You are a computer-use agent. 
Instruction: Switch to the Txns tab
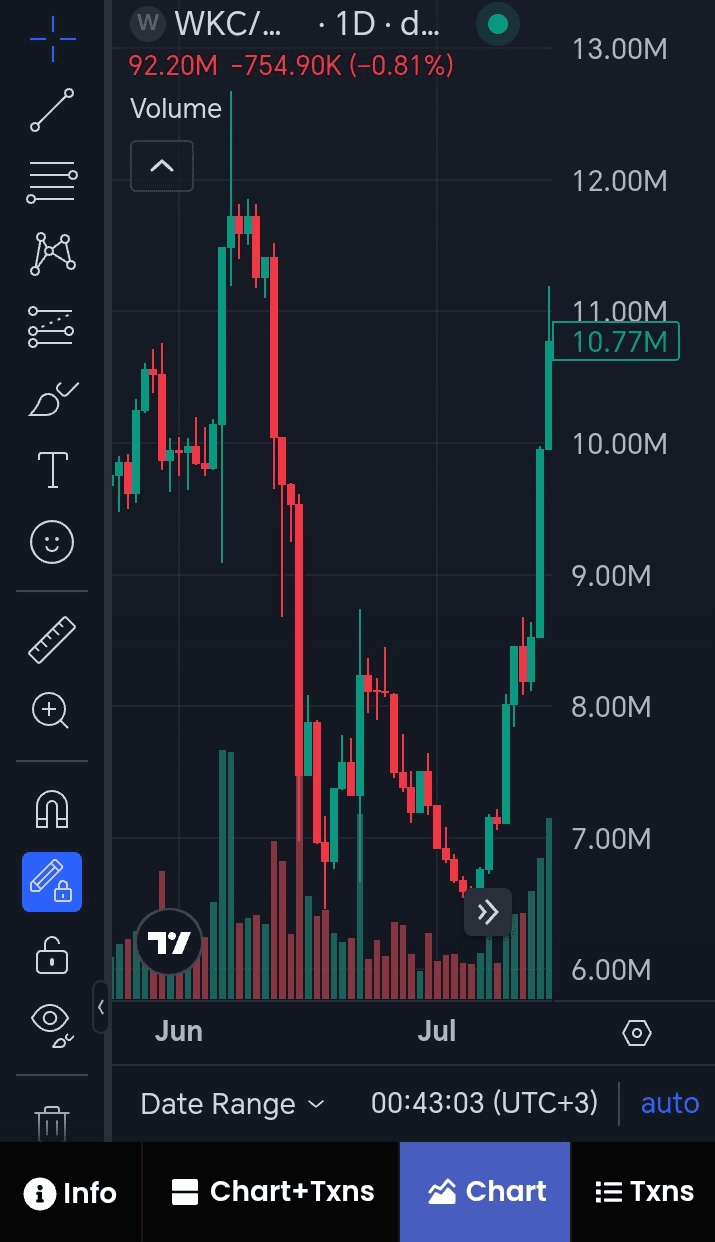pyautogui.click(x=644, y=1192)
